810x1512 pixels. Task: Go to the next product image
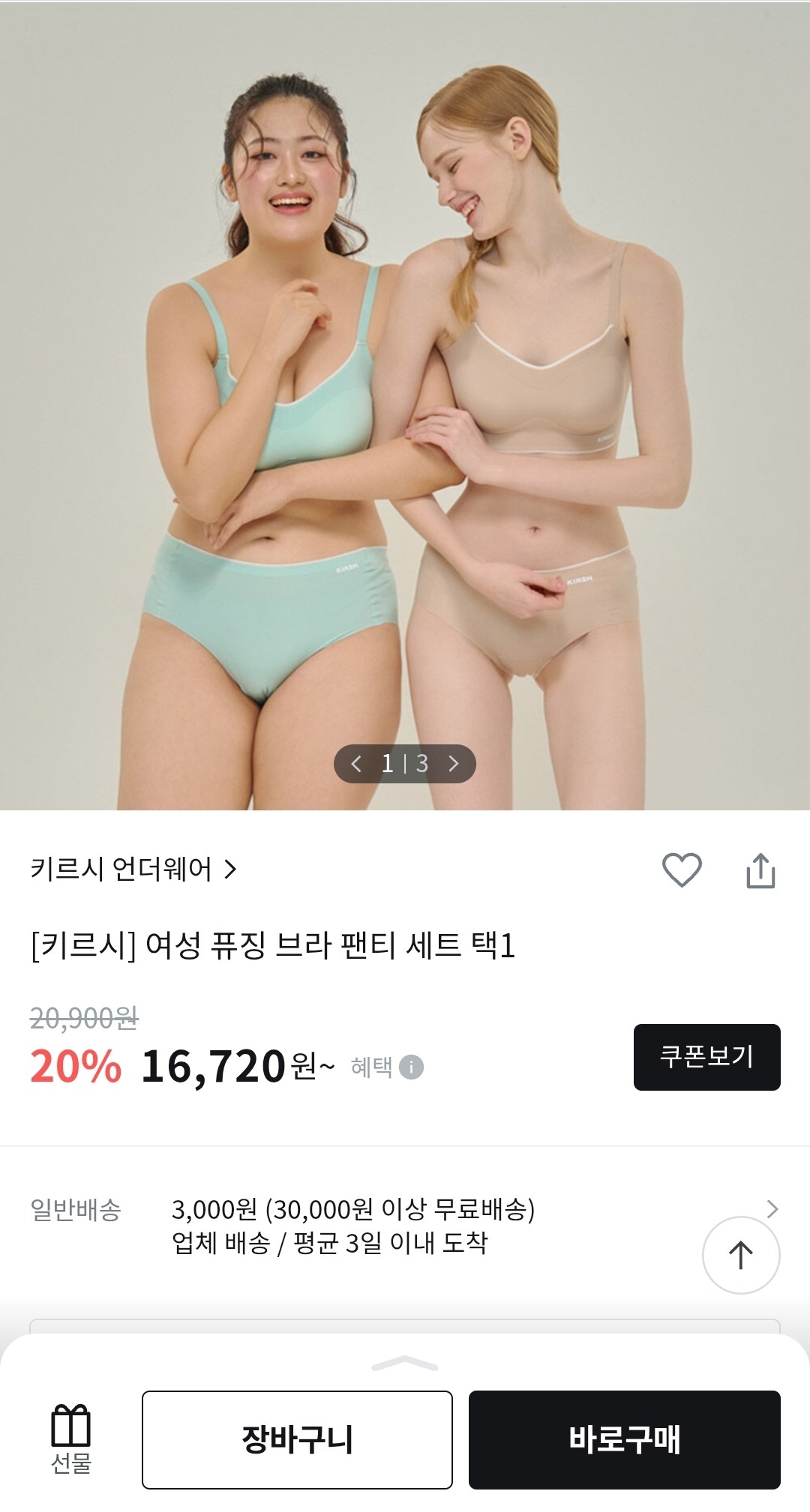click(453, 764)
